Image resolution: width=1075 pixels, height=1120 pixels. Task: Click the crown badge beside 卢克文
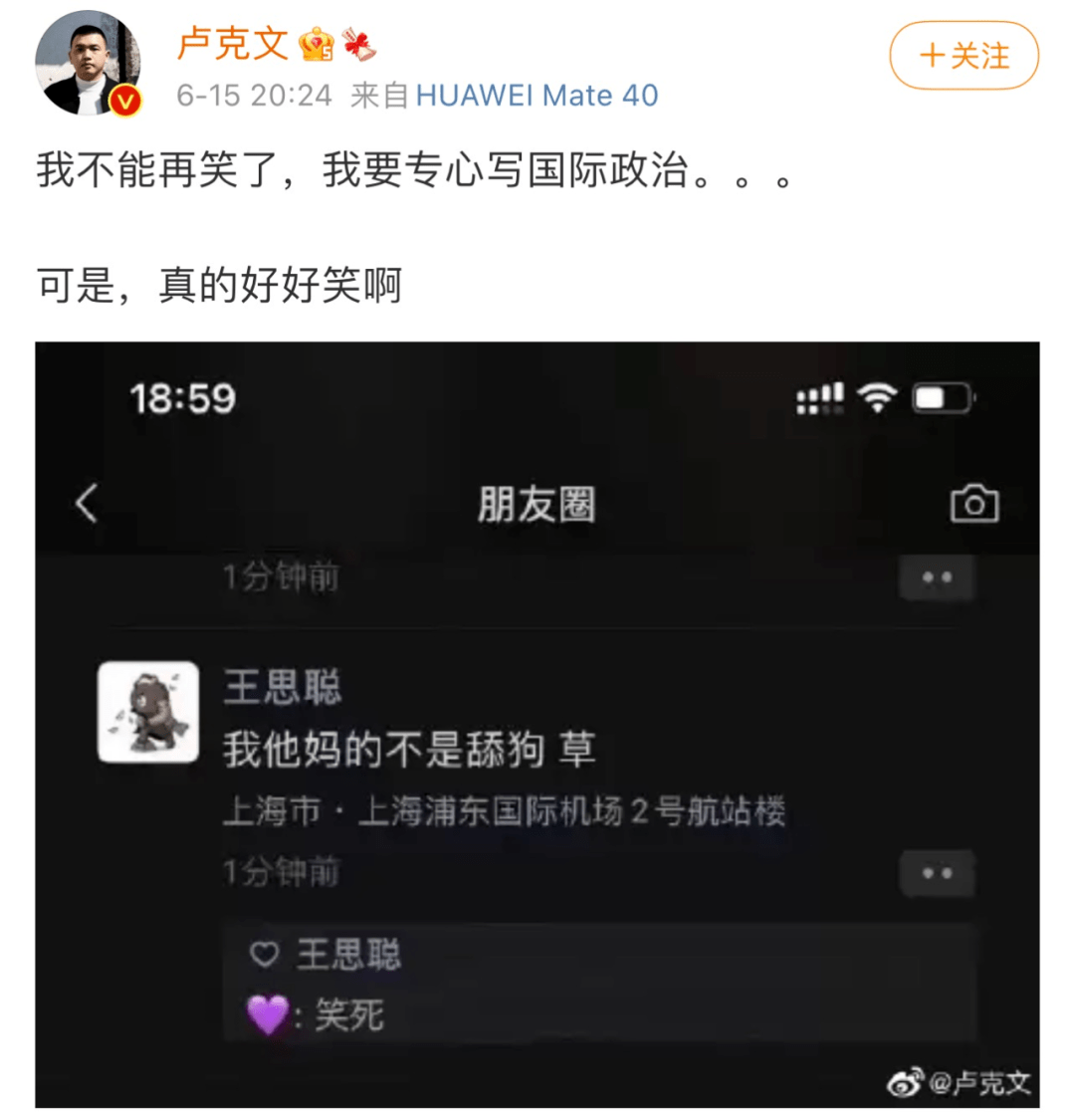tap(316, 43)
